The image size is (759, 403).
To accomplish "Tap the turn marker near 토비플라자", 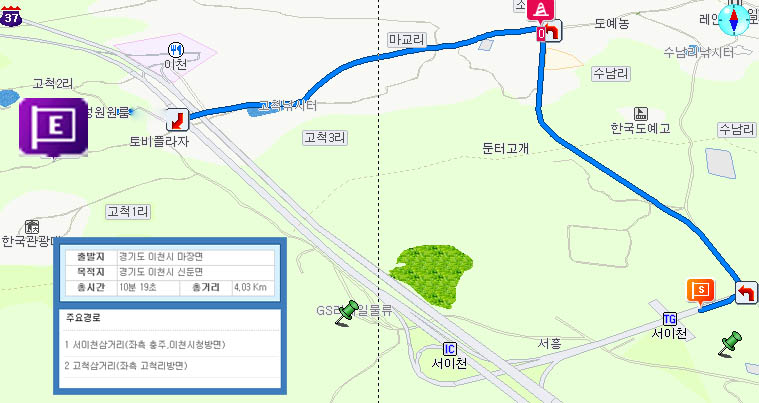I will tap(177, 120).
